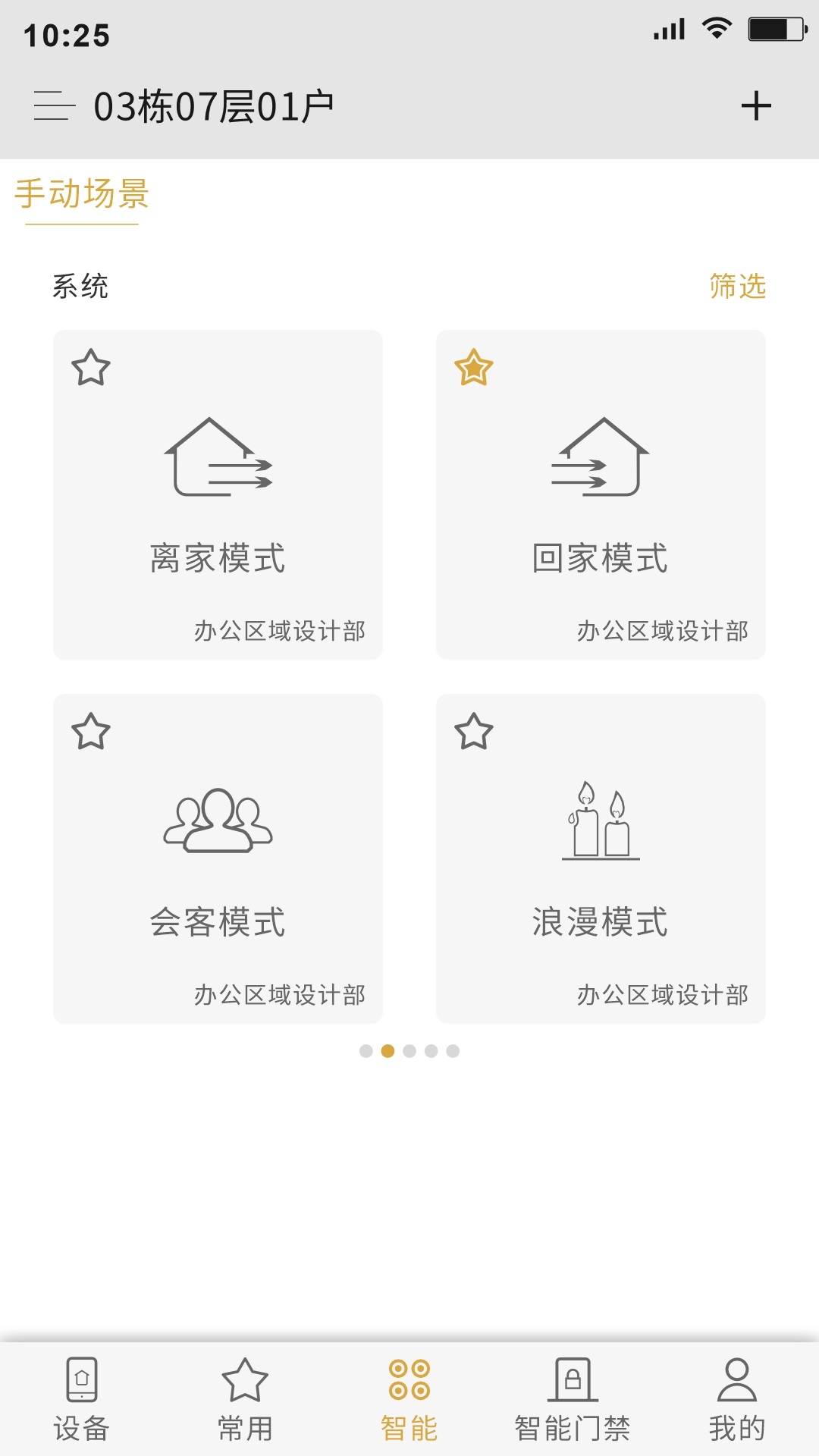Tap the plus button to add new
The height and width of the screenshot is (1456, 819).
756,107
